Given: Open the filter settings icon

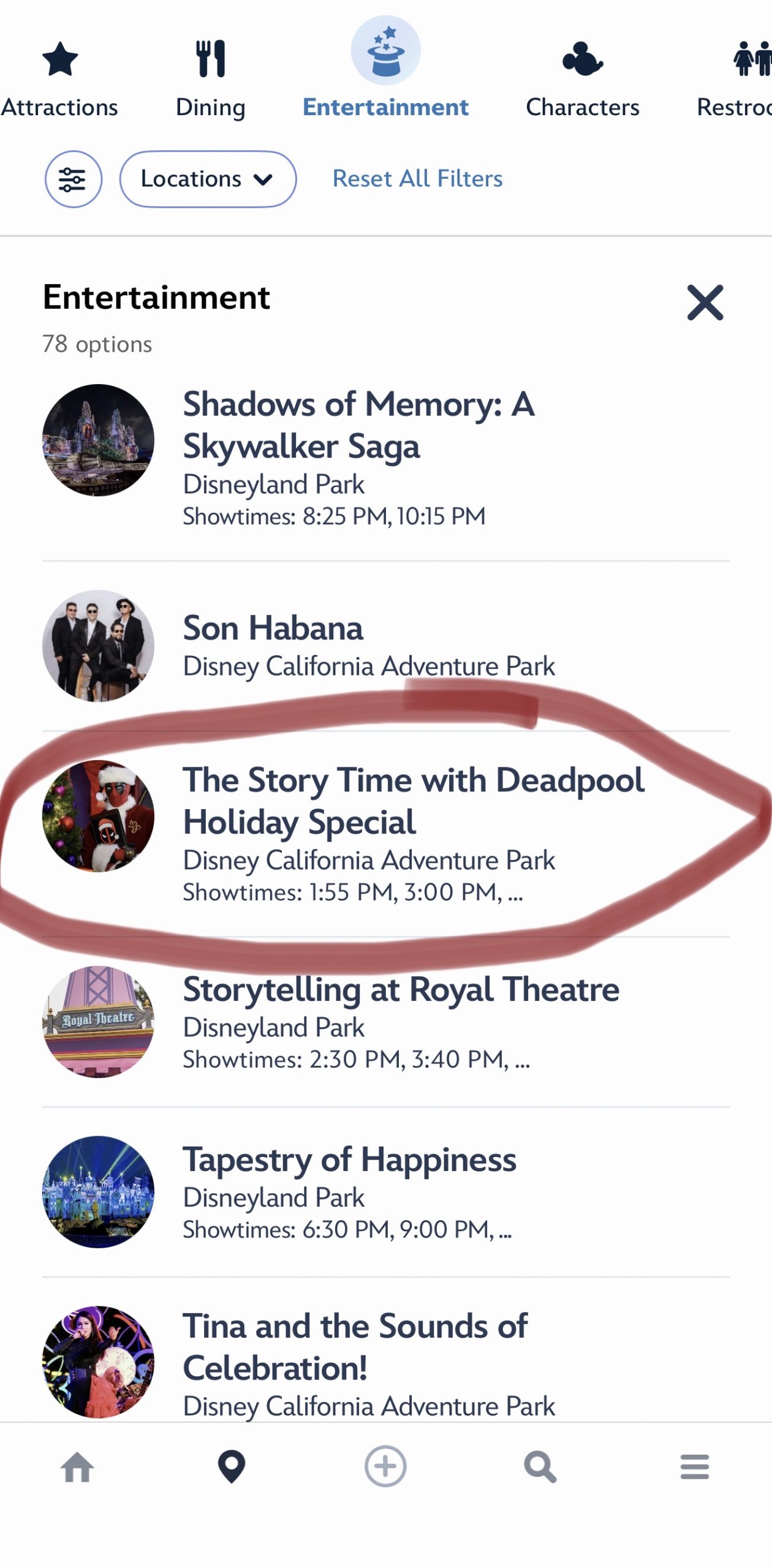Looking at the screenshot, I should (x=73, y=179).
